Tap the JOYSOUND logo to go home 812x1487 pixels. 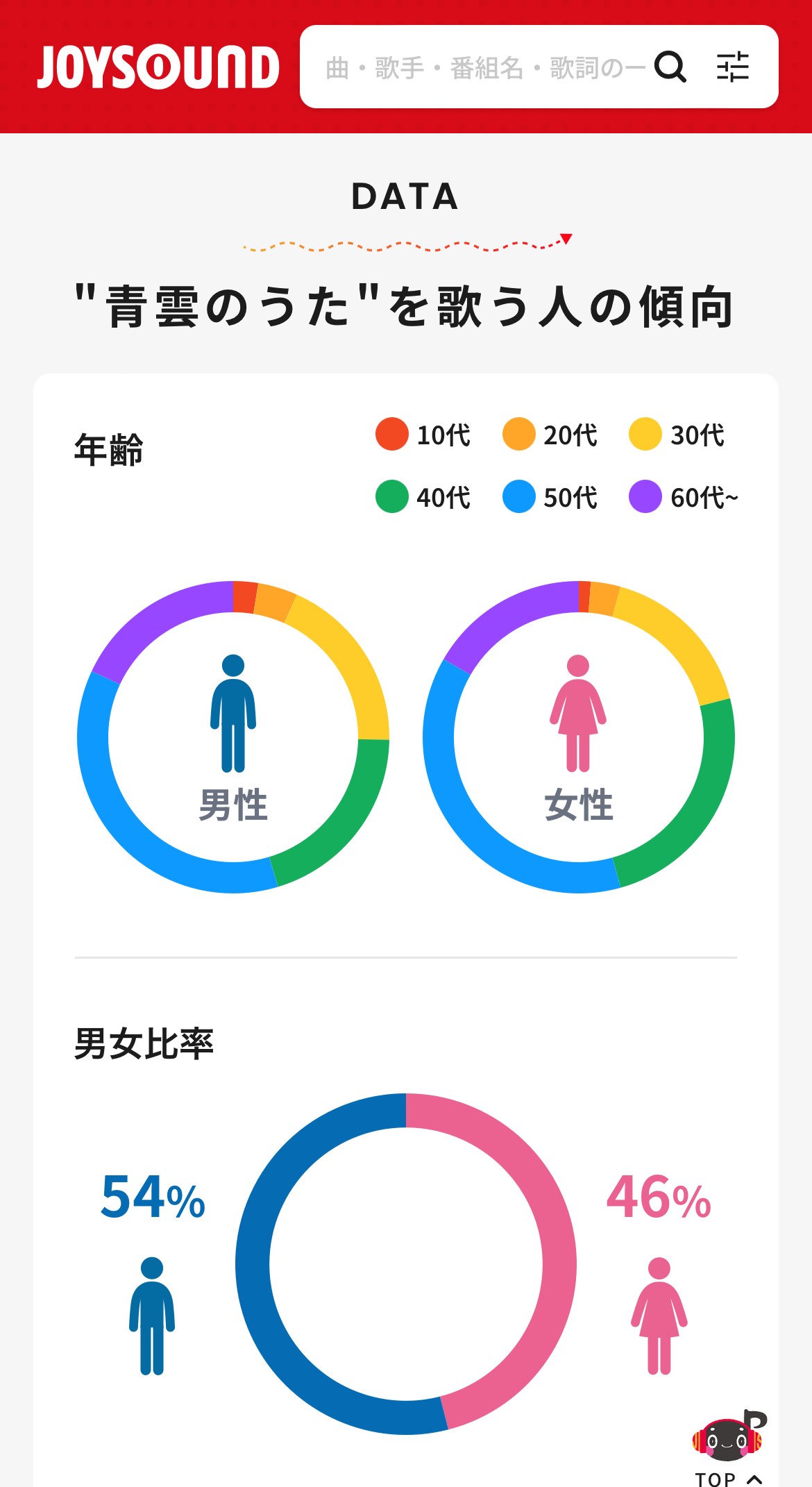158,67
